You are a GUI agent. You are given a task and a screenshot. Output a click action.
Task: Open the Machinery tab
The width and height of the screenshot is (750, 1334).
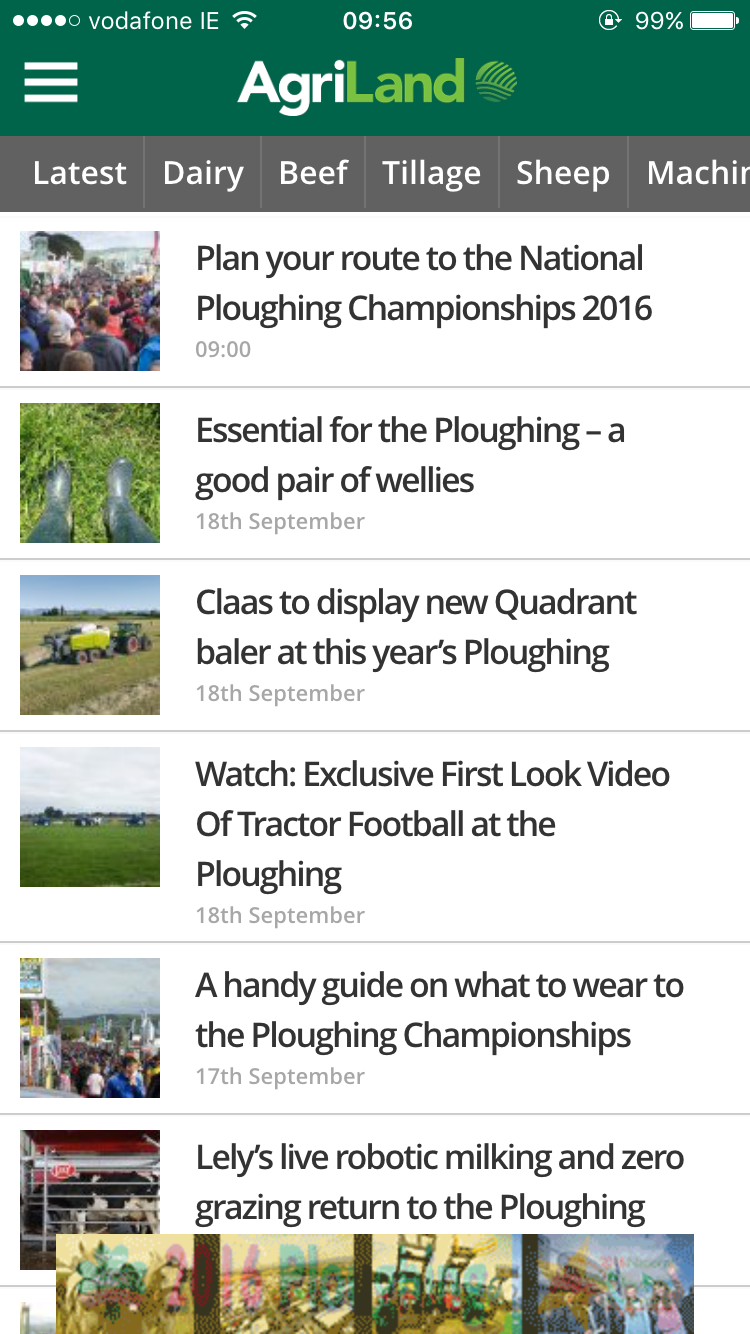[x=697, y=173]
